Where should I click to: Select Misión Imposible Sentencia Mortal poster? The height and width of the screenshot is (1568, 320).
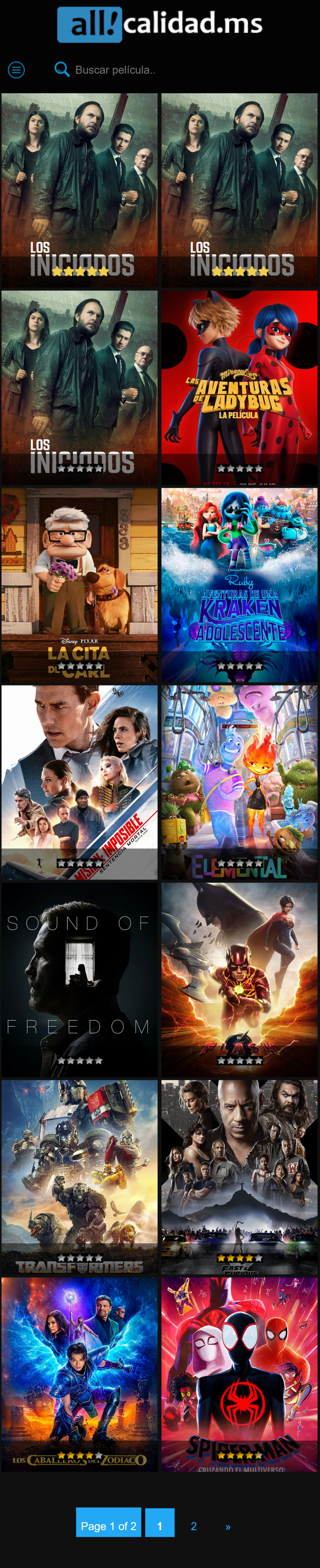coord(79,781)
